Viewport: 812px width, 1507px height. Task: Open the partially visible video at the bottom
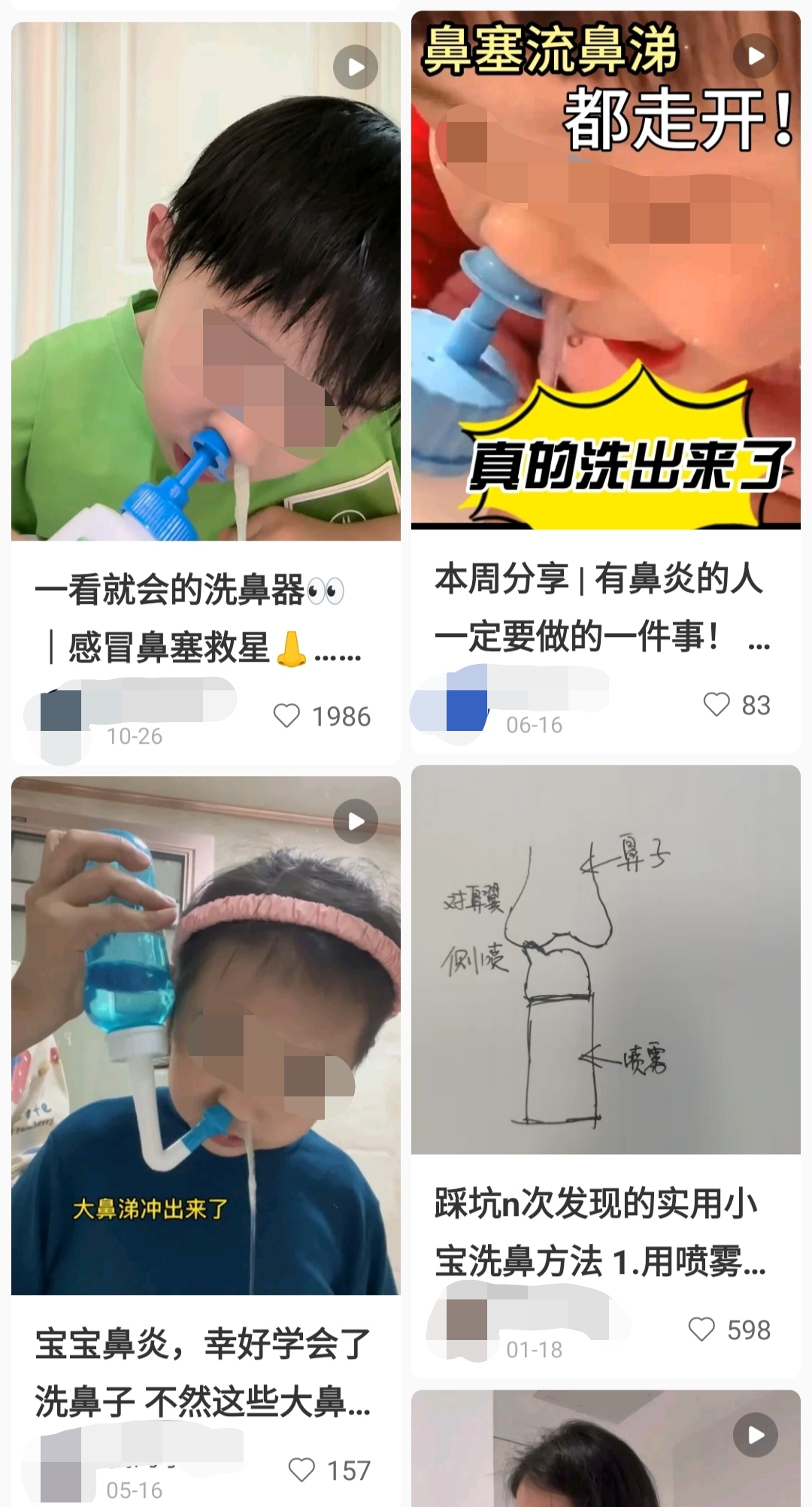coord(605,1450)
